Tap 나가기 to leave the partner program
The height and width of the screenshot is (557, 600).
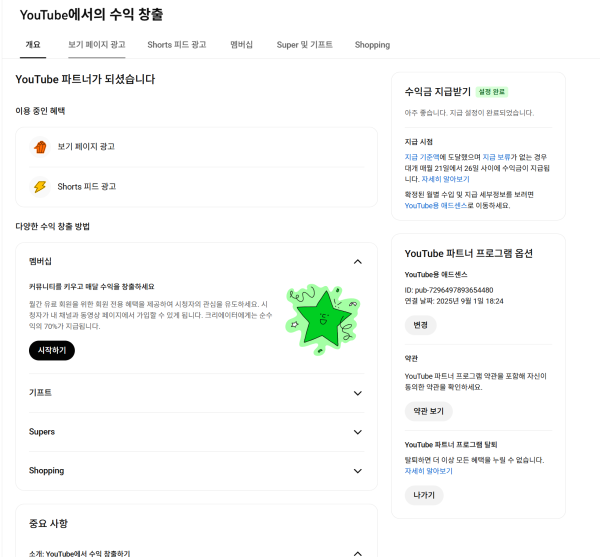tap(424, 495)
